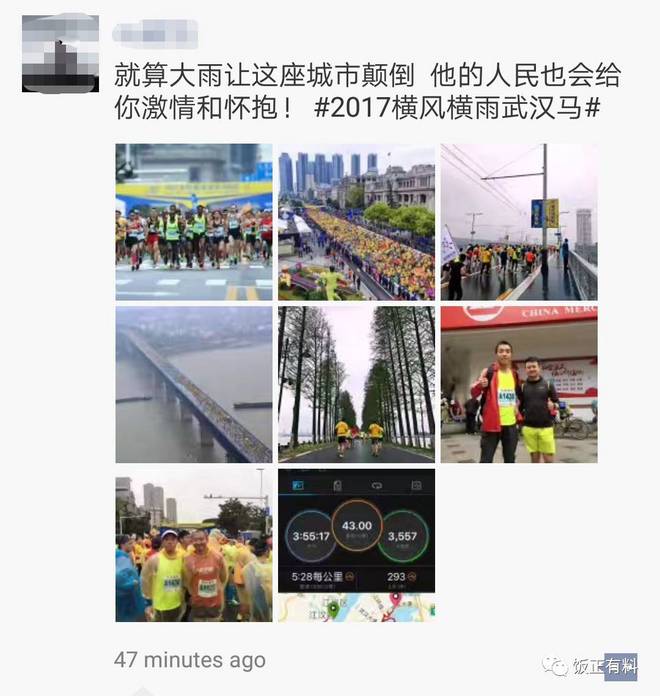Enlarge the photo of runners beside the lamp post
The image size is (660, 696).
(519, 222)
